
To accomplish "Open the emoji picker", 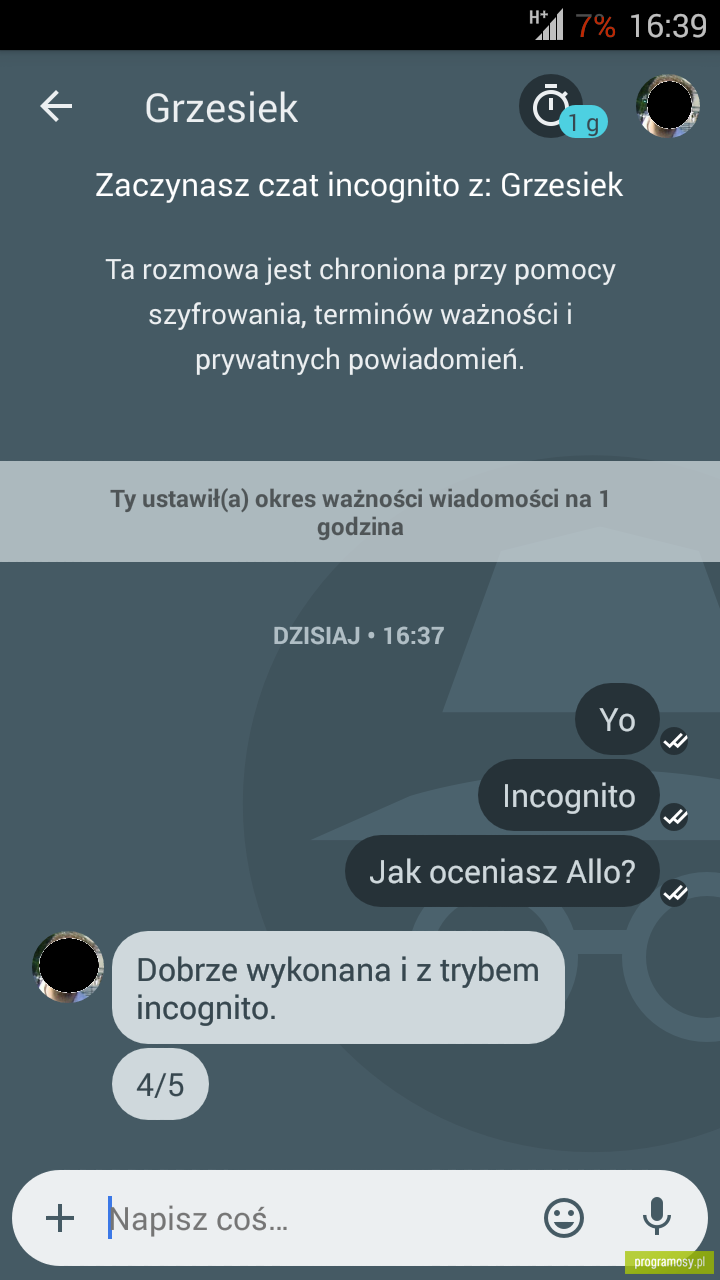I will pos(564,1218).
